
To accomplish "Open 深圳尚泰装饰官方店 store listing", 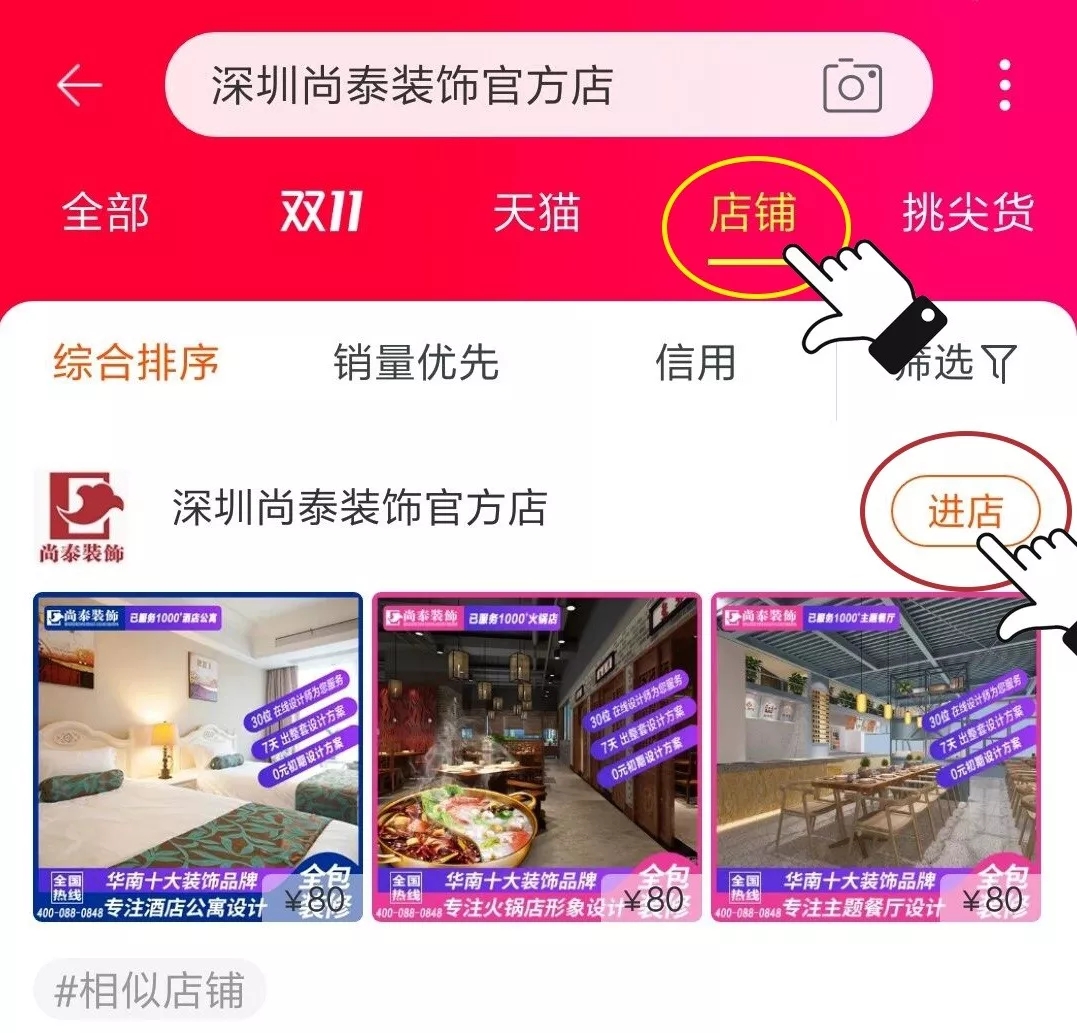I will 359,508.
